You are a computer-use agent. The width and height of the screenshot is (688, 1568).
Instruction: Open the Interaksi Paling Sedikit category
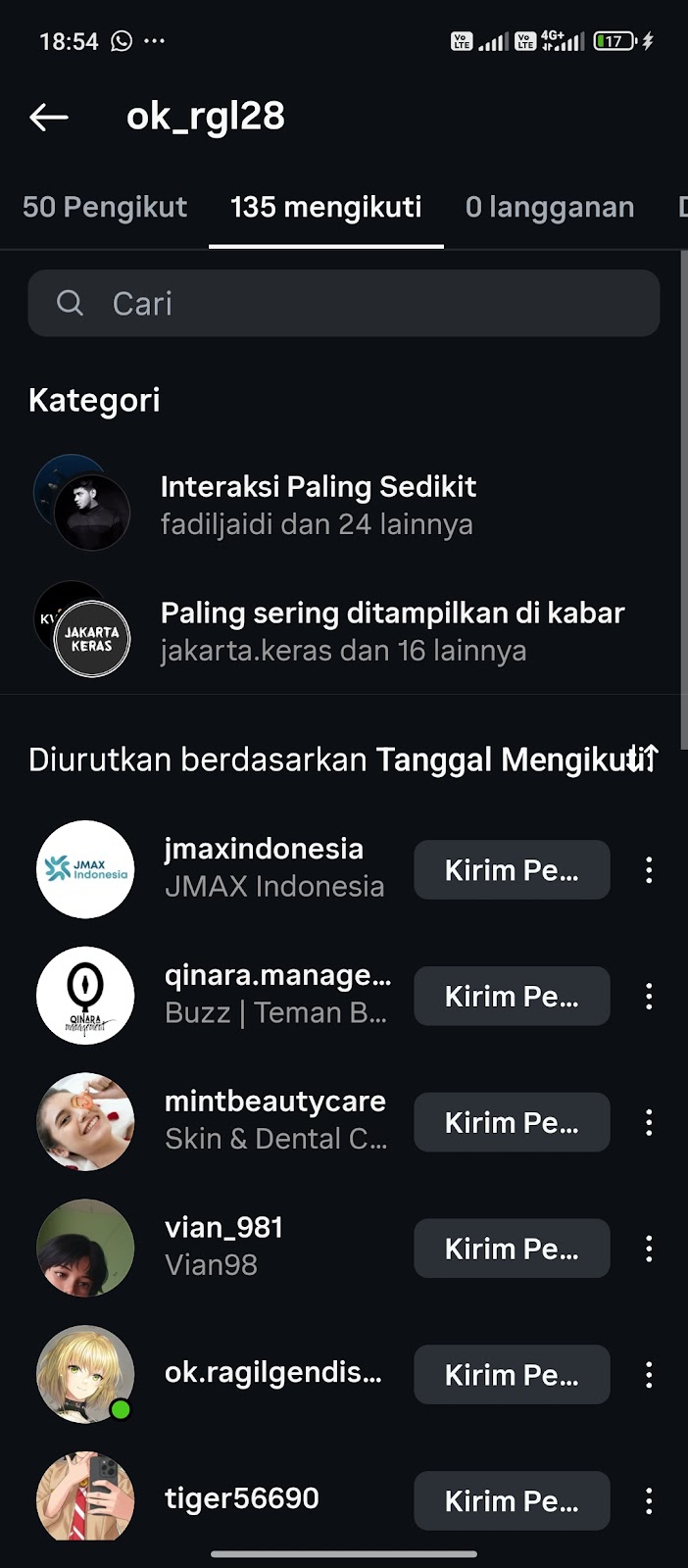[x=318, y=506]
